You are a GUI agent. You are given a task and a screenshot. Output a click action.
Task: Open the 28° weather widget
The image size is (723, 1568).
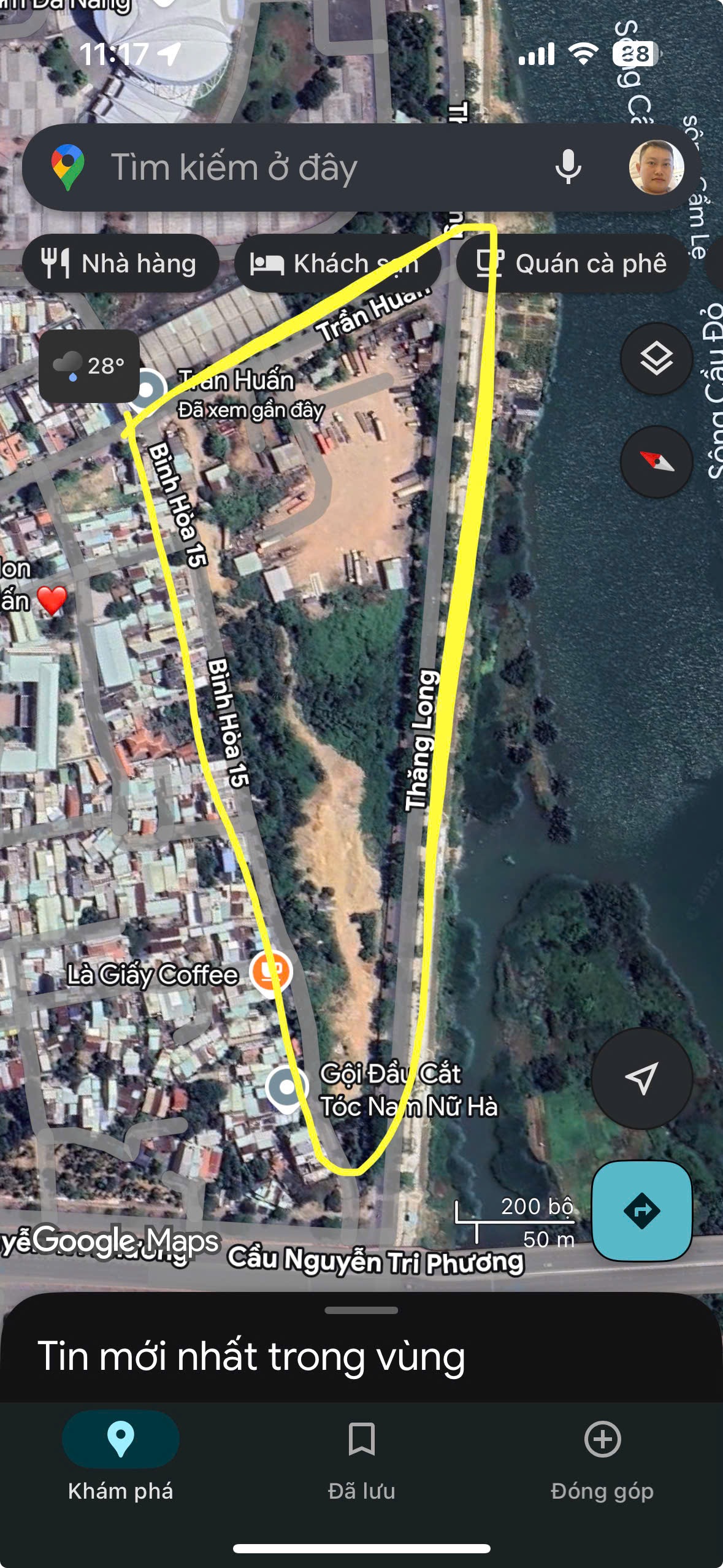90,366
